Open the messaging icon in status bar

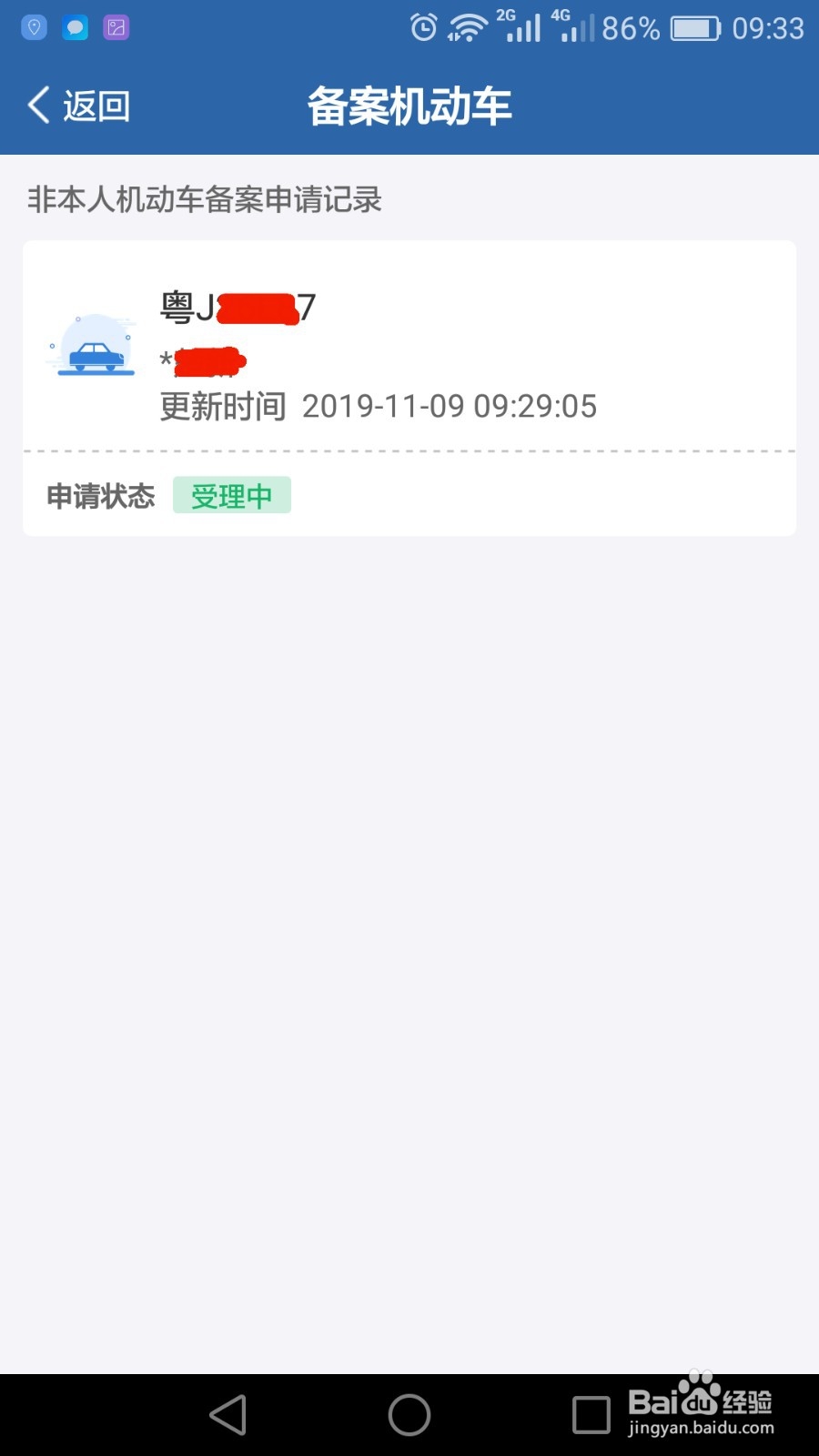[75, 26]
